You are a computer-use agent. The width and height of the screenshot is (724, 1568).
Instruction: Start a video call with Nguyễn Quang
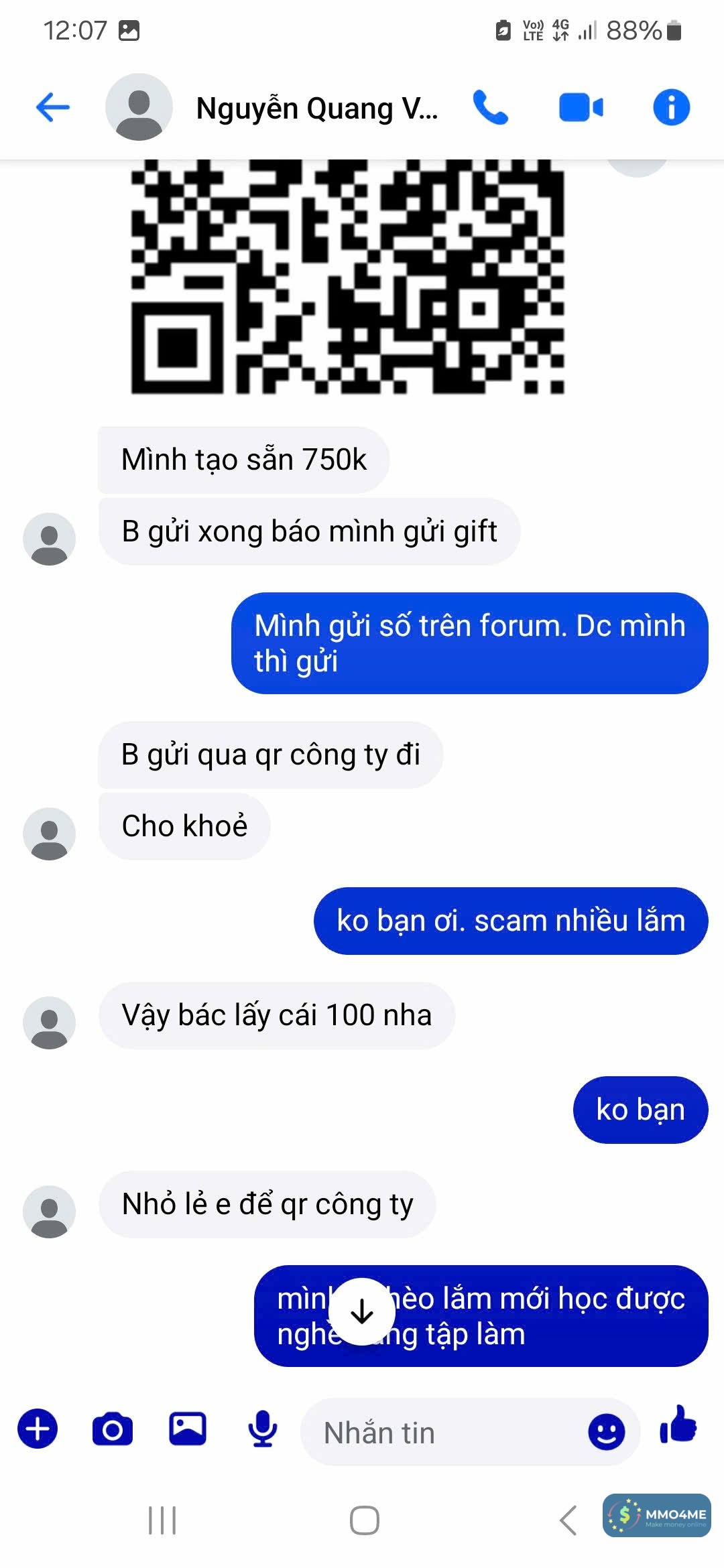tap(581, 107)
